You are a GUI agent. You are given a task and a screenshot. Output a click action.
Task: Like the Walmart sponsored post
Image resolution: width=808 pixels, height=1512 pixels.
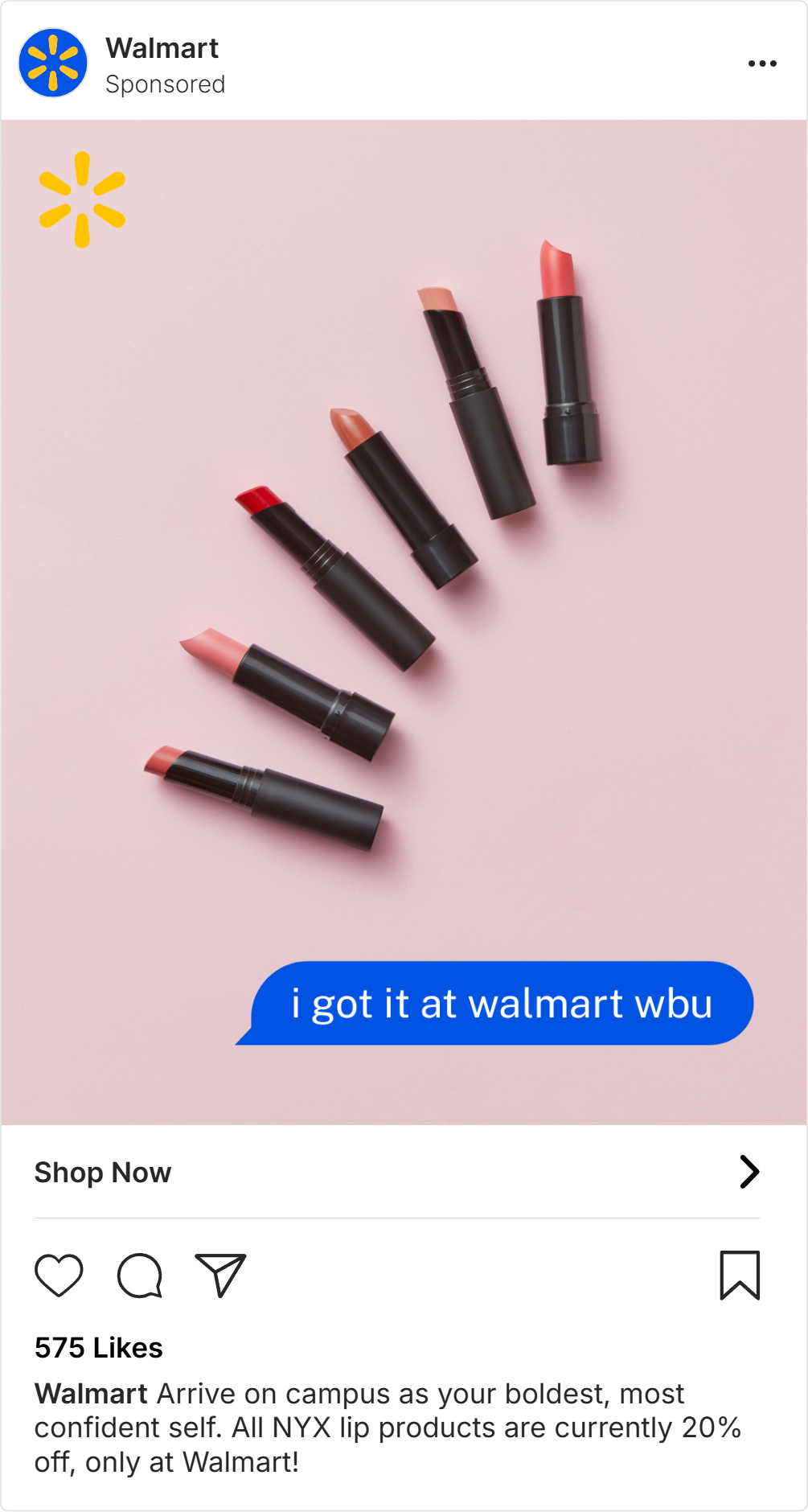click(x=59, y=1276)
